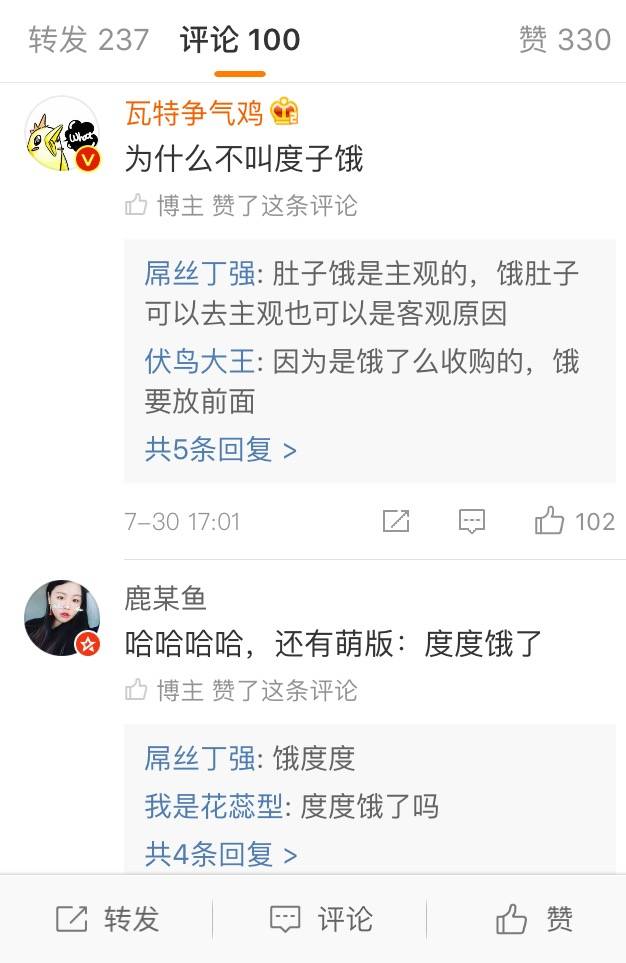Tap 评论 in the bottom bar
The width and height of the screenshot is (626, 963).
[x=321, y=919]
